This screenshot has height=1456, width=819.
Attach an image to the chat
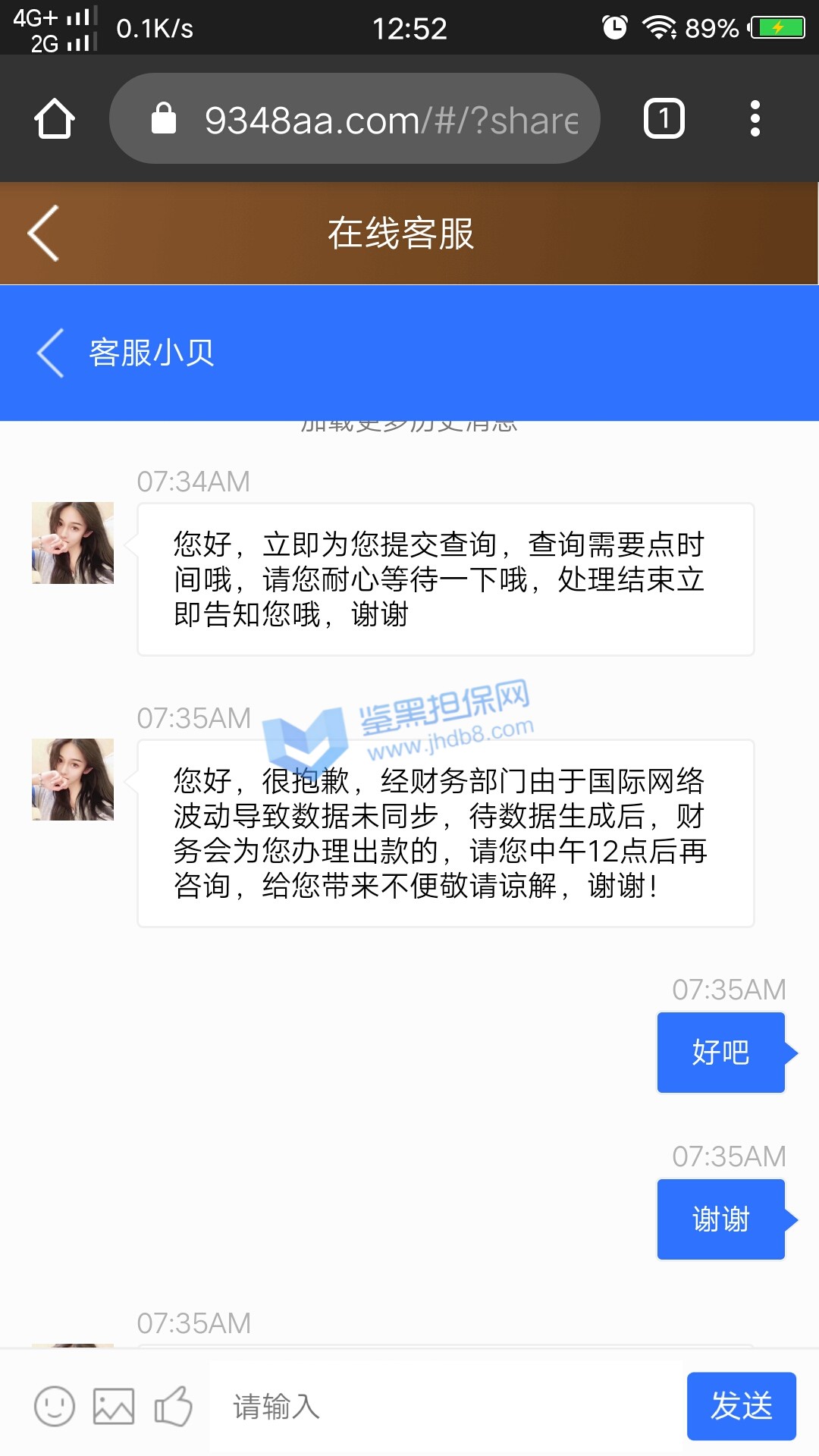click(x=114, y=1407)
